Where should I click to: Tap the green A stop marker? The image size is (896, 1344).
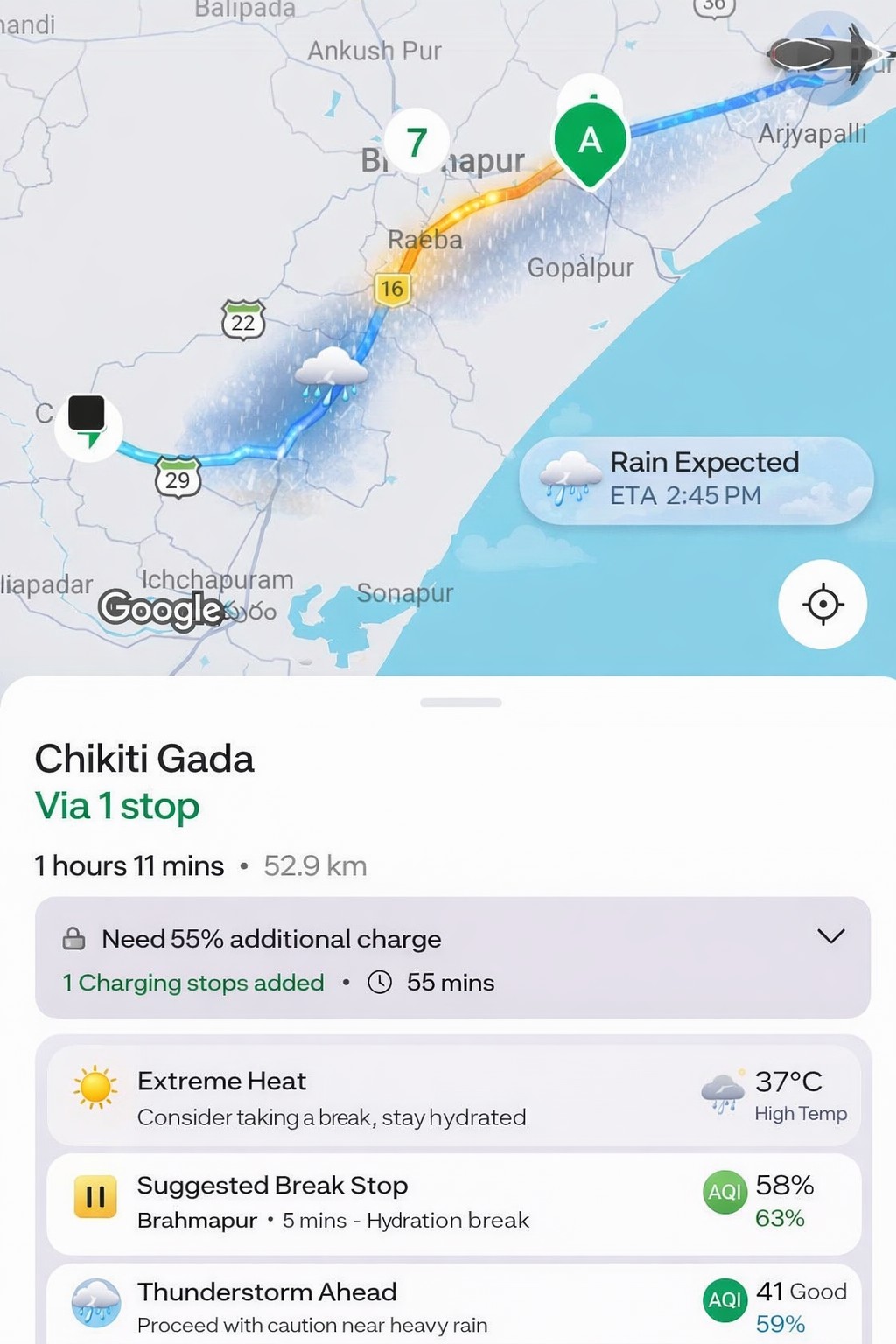(591, 142)
